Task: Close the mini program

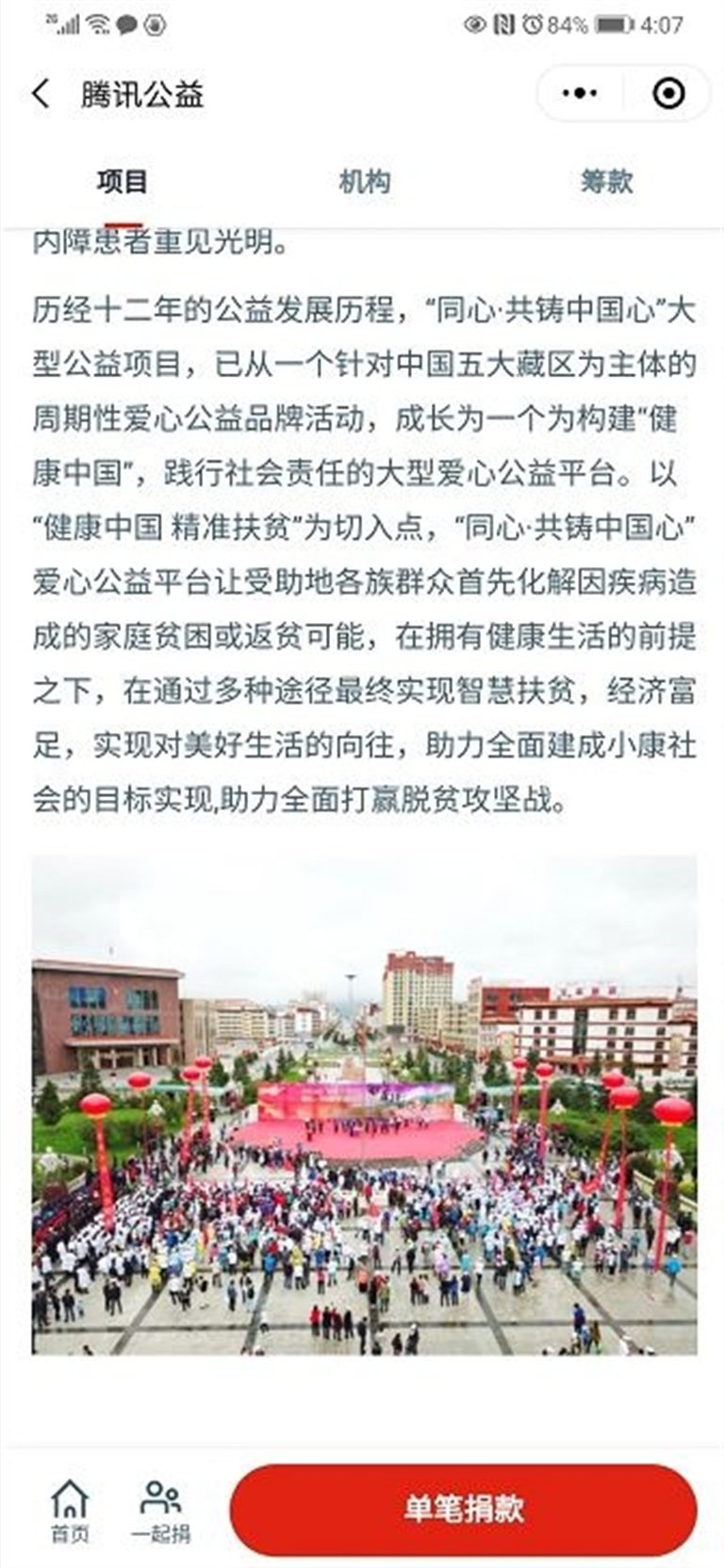Action: pyautogui.click(x=667, y=93)
